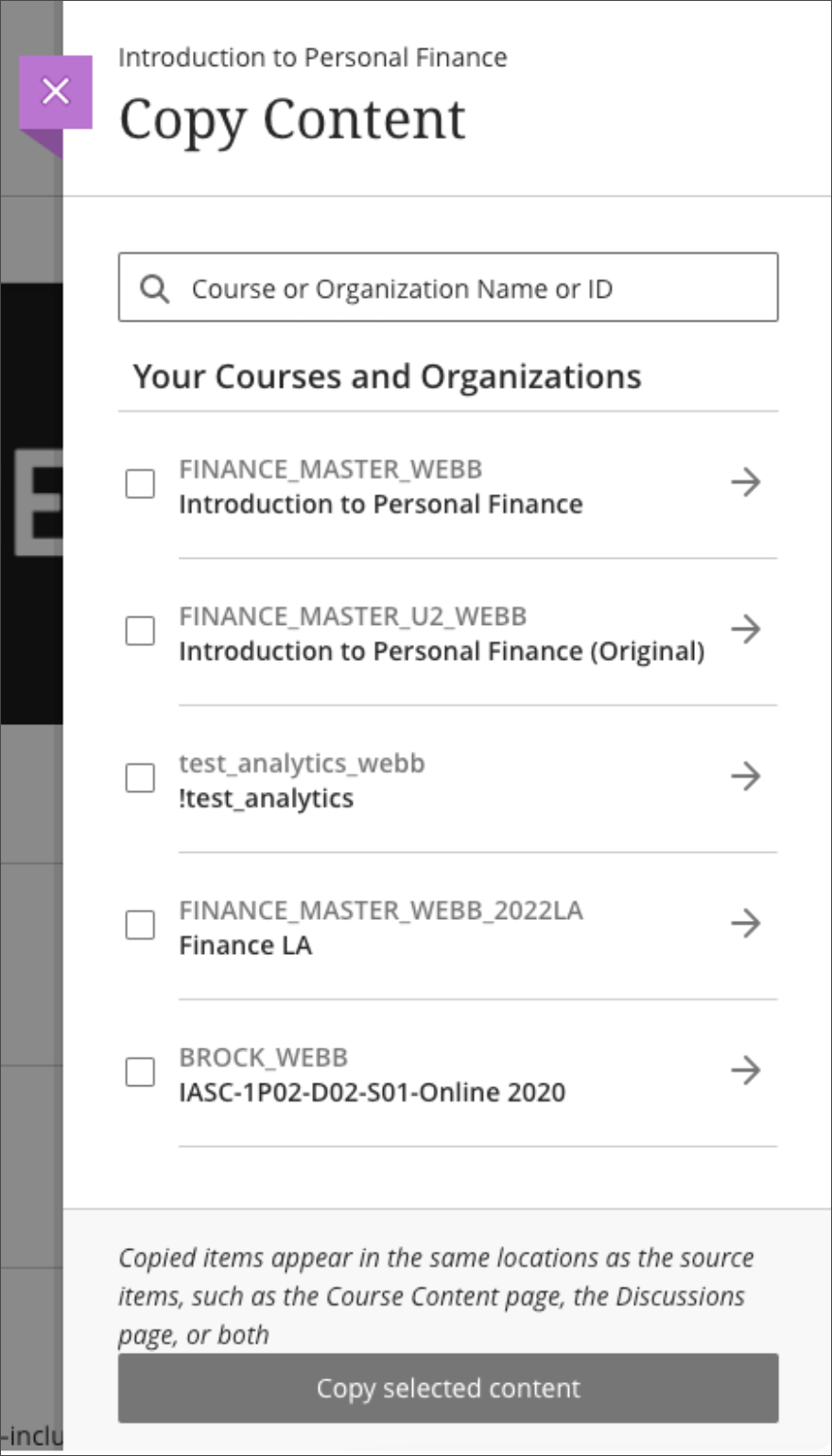Click the !test_analytics course title
832x1456 pixels.
[x=266, y=797]
